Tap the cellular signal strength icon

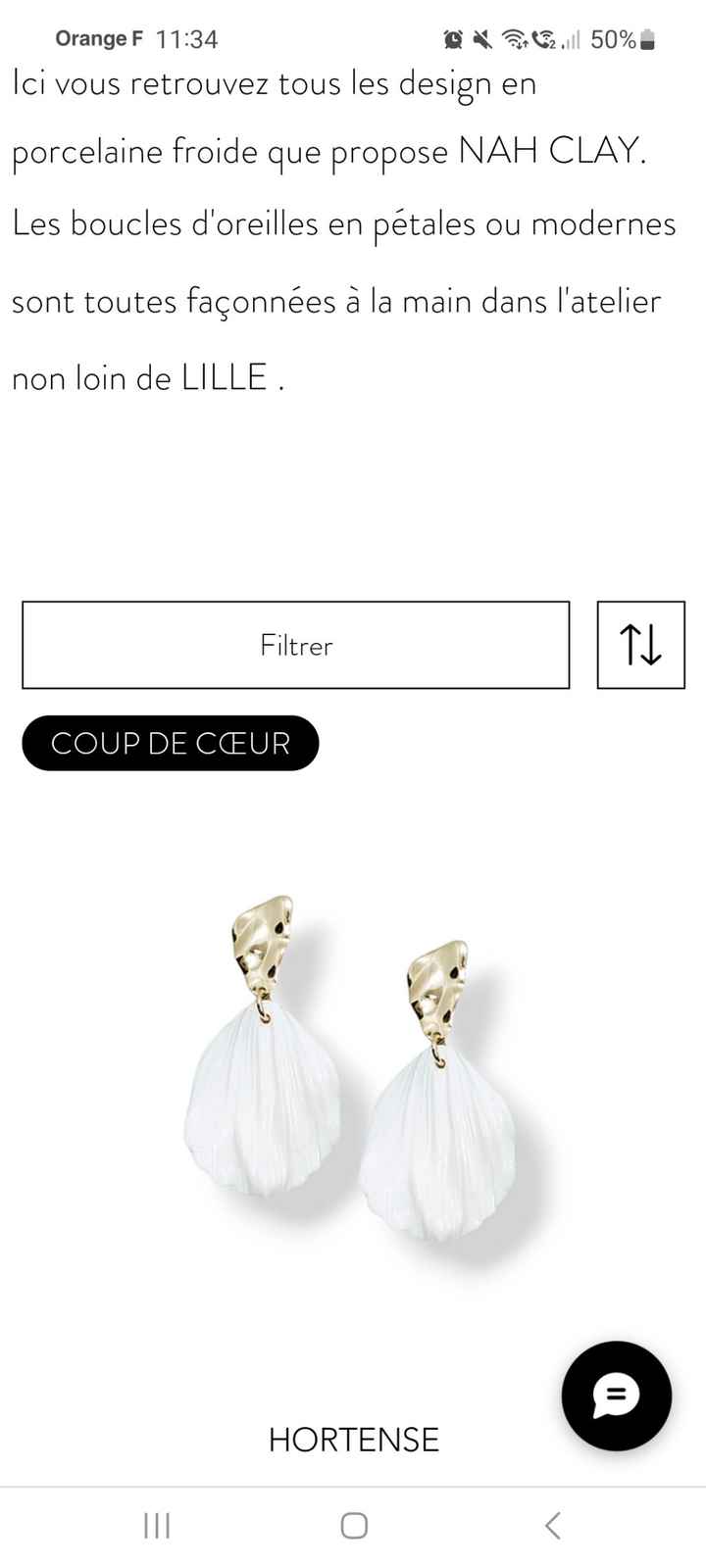[x=572, y=41]
